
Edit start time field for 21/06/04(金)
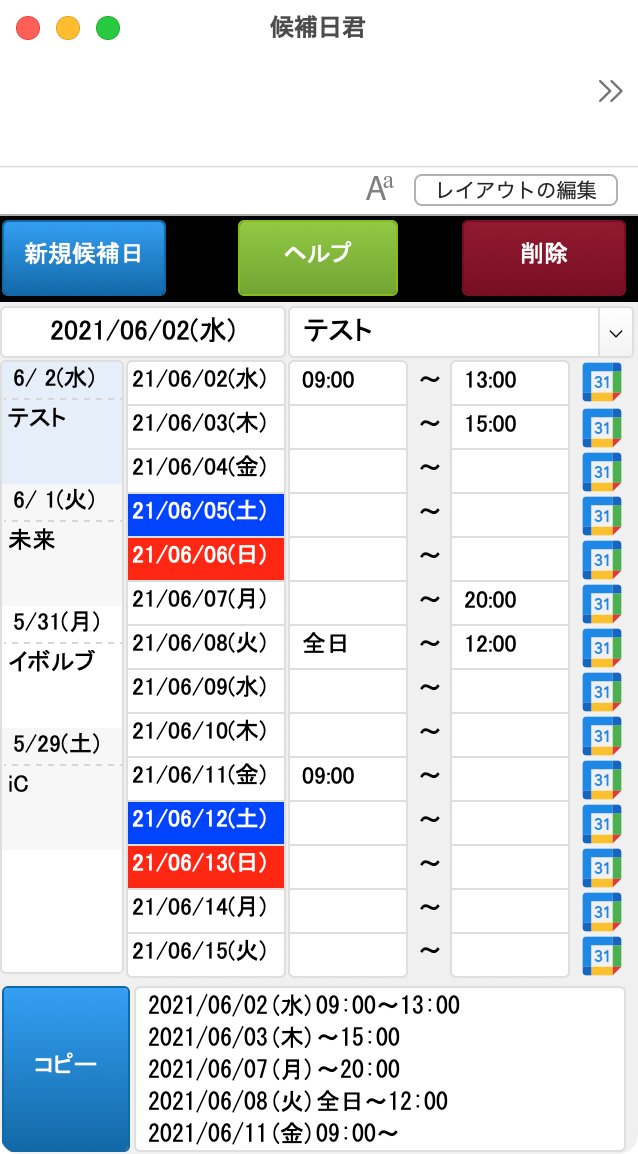[348, 471]
